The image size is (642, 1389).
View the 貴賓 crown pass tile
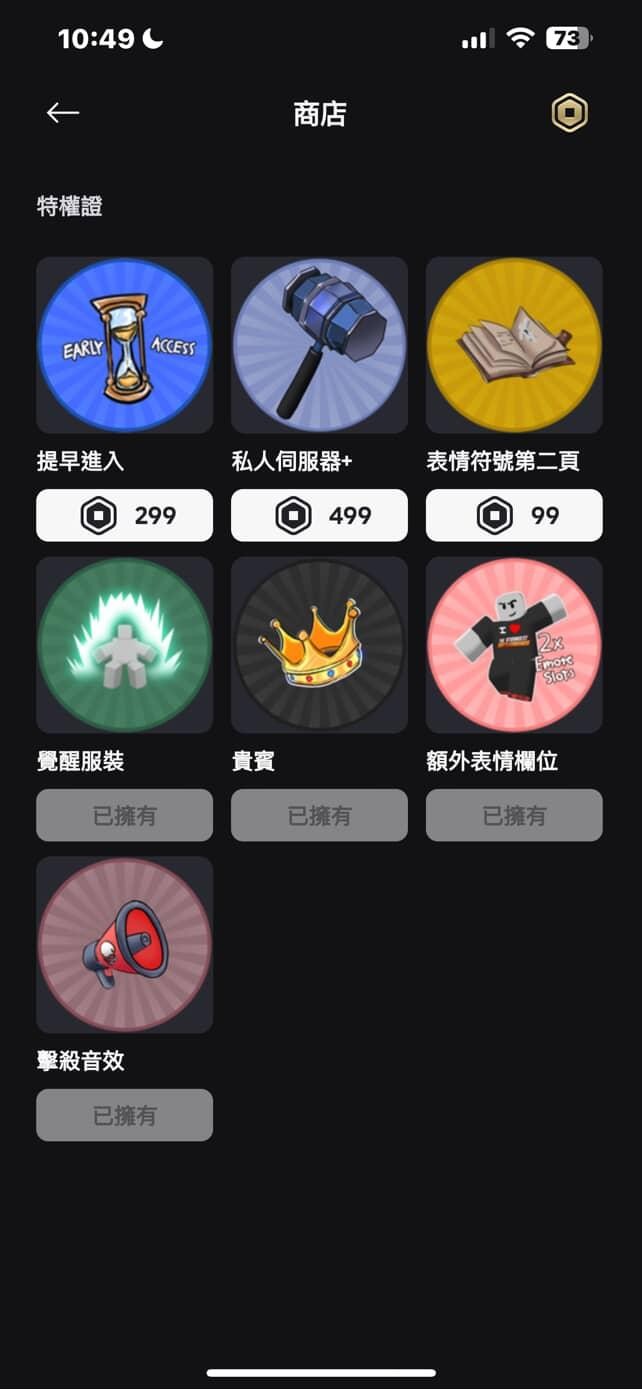pos(319,645)
